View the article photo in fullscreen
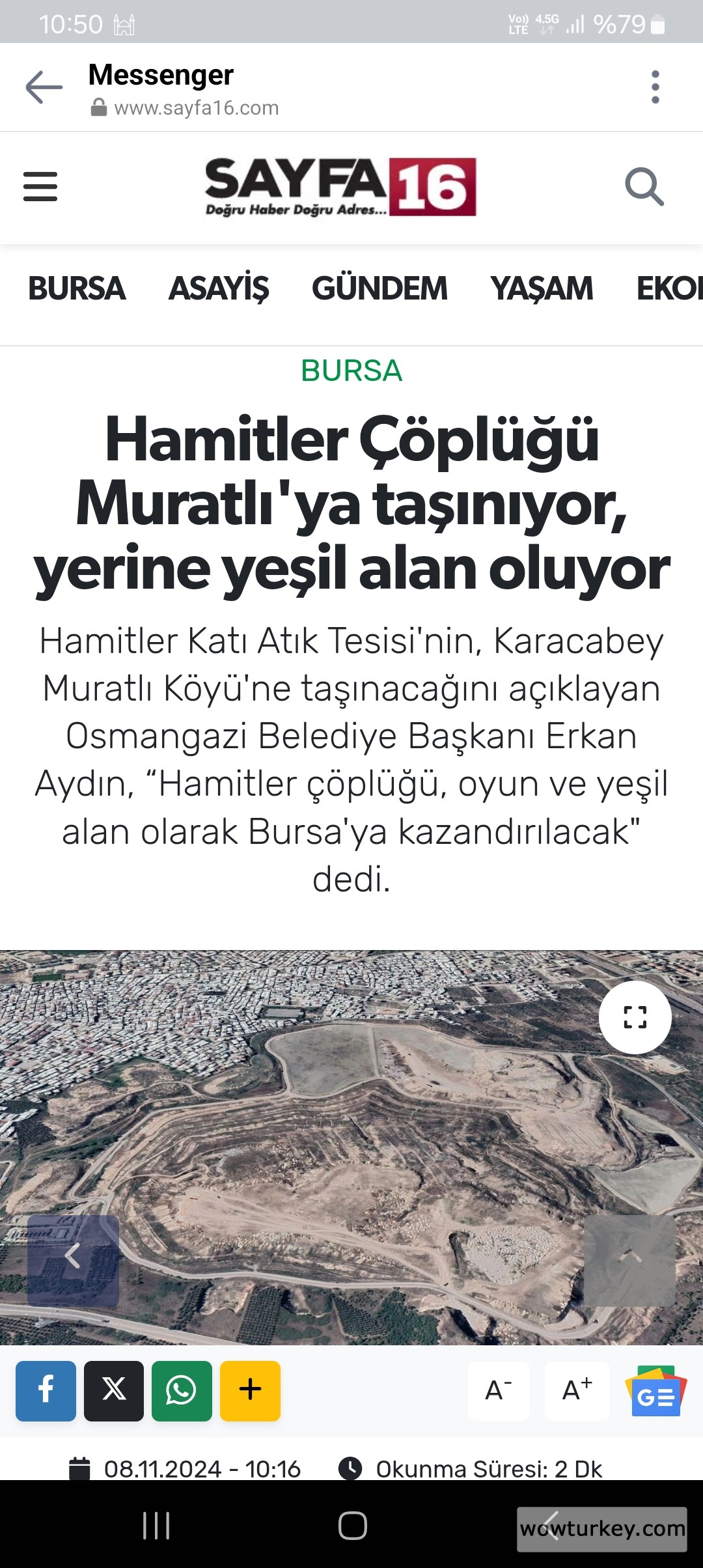 (x=635, y=1017)
